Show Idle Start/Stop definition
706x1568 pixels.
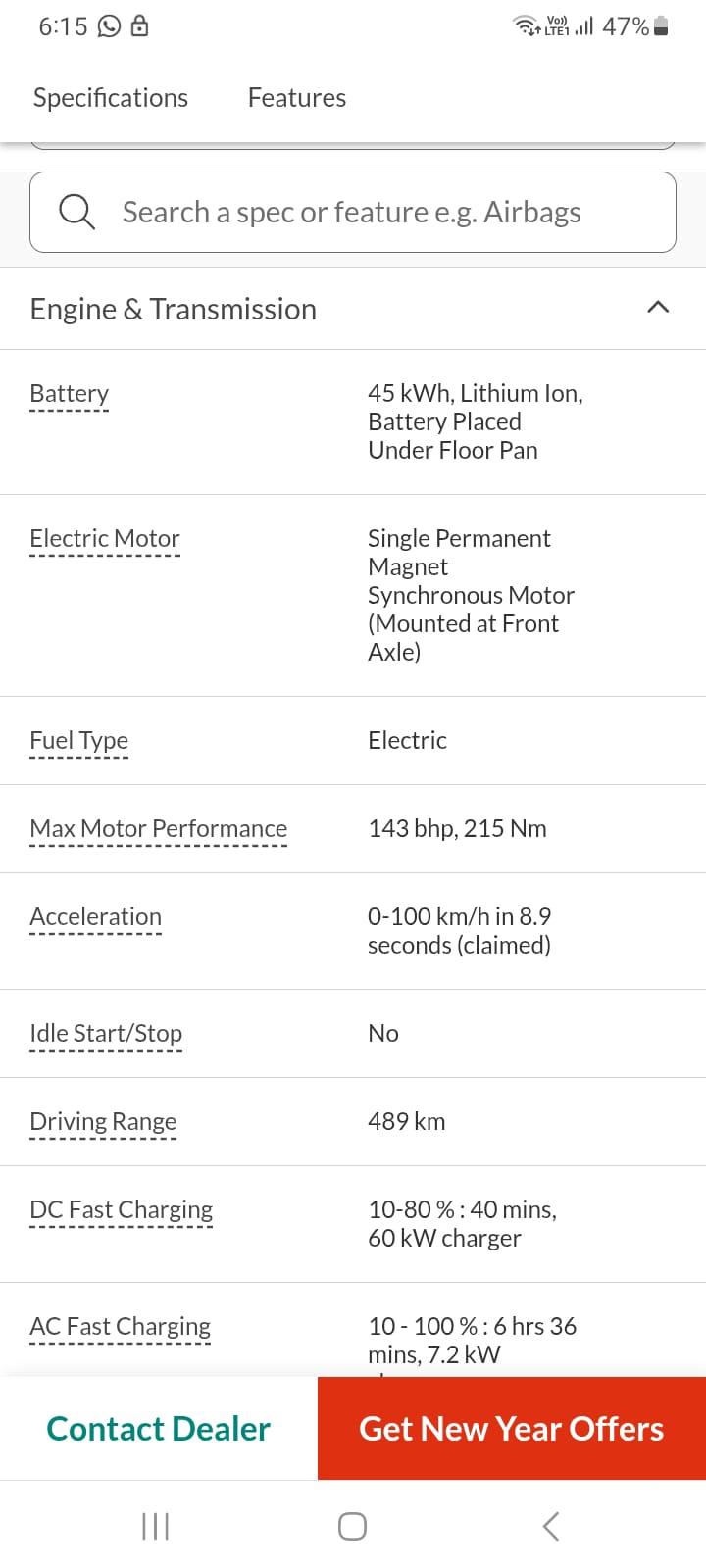106,1034
